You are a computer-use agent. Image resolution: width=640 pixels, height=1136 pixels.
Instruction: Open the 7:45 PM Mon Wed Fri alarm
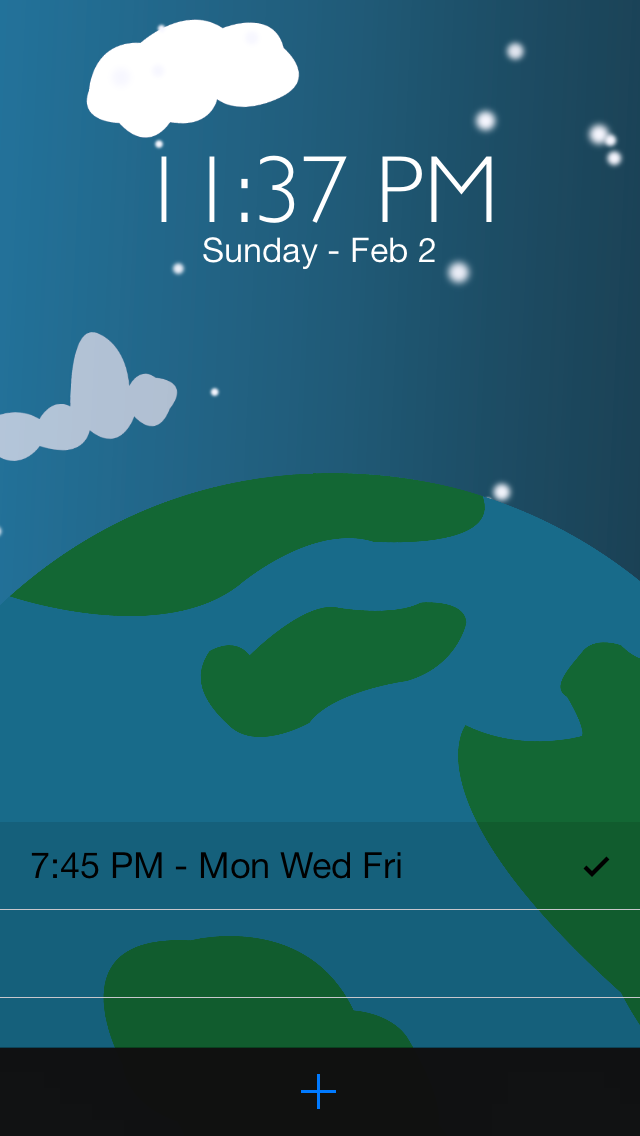(x=217, y=866)
